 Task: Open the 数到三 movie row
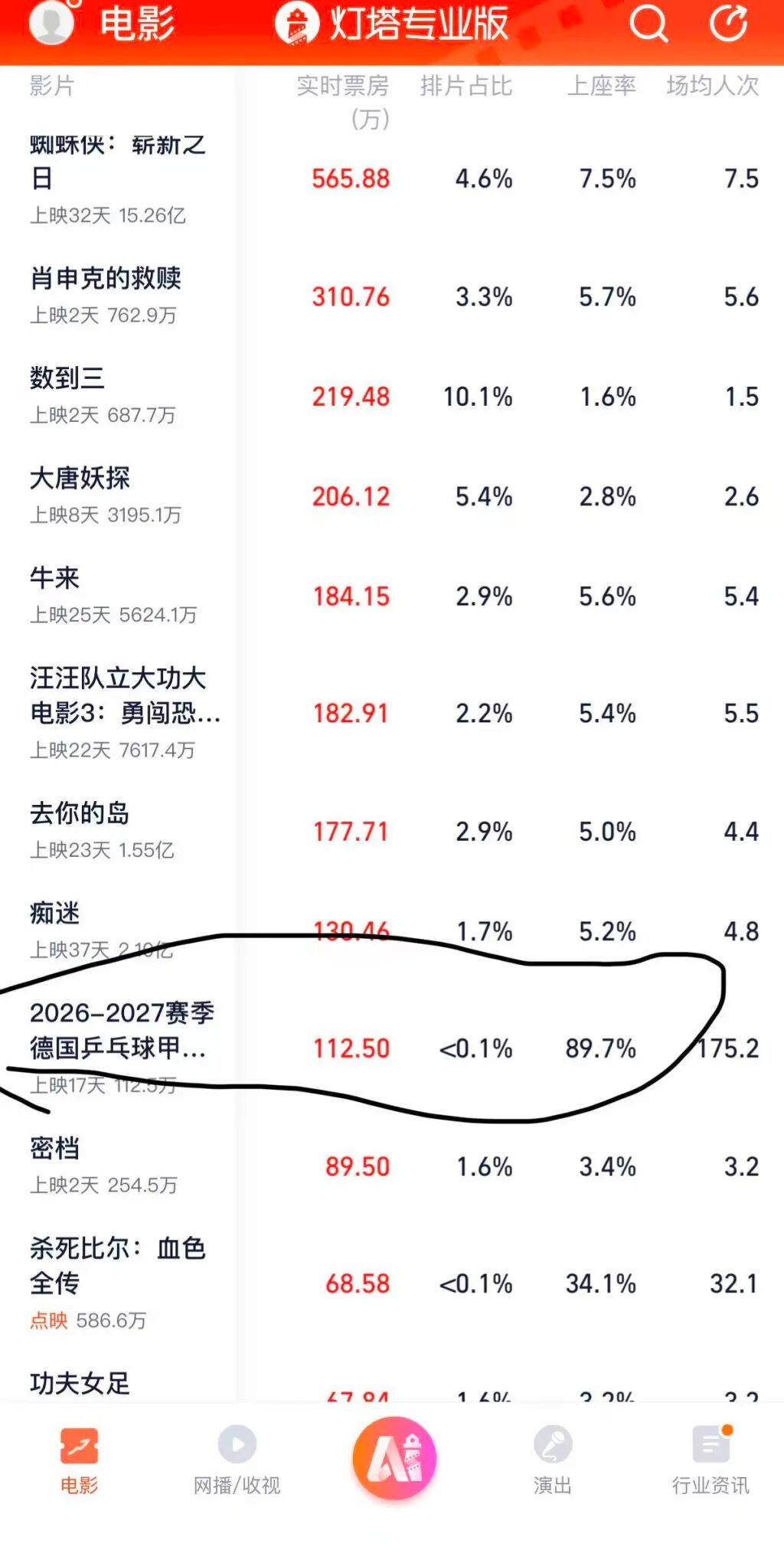(x=392, y=396)
